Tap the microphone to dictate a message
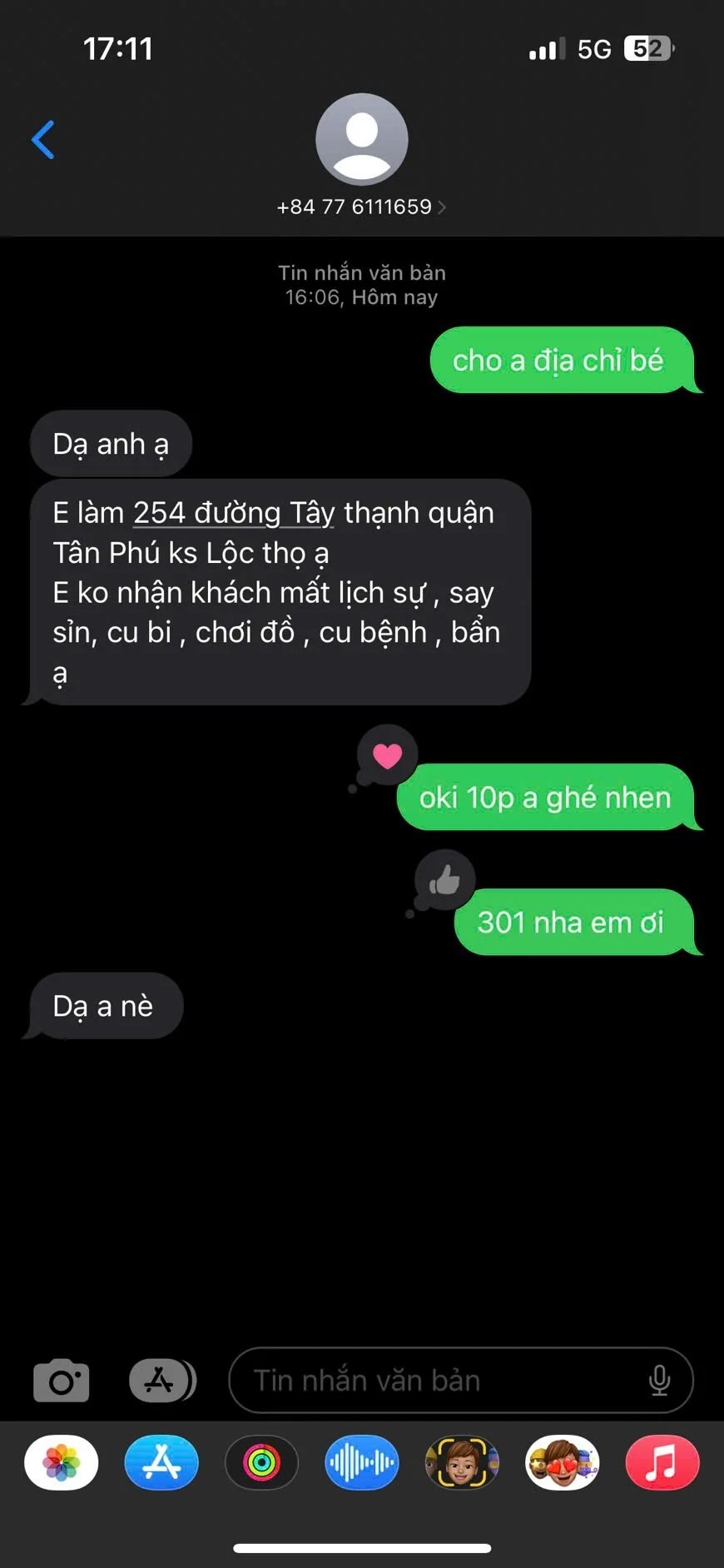 659,1381
